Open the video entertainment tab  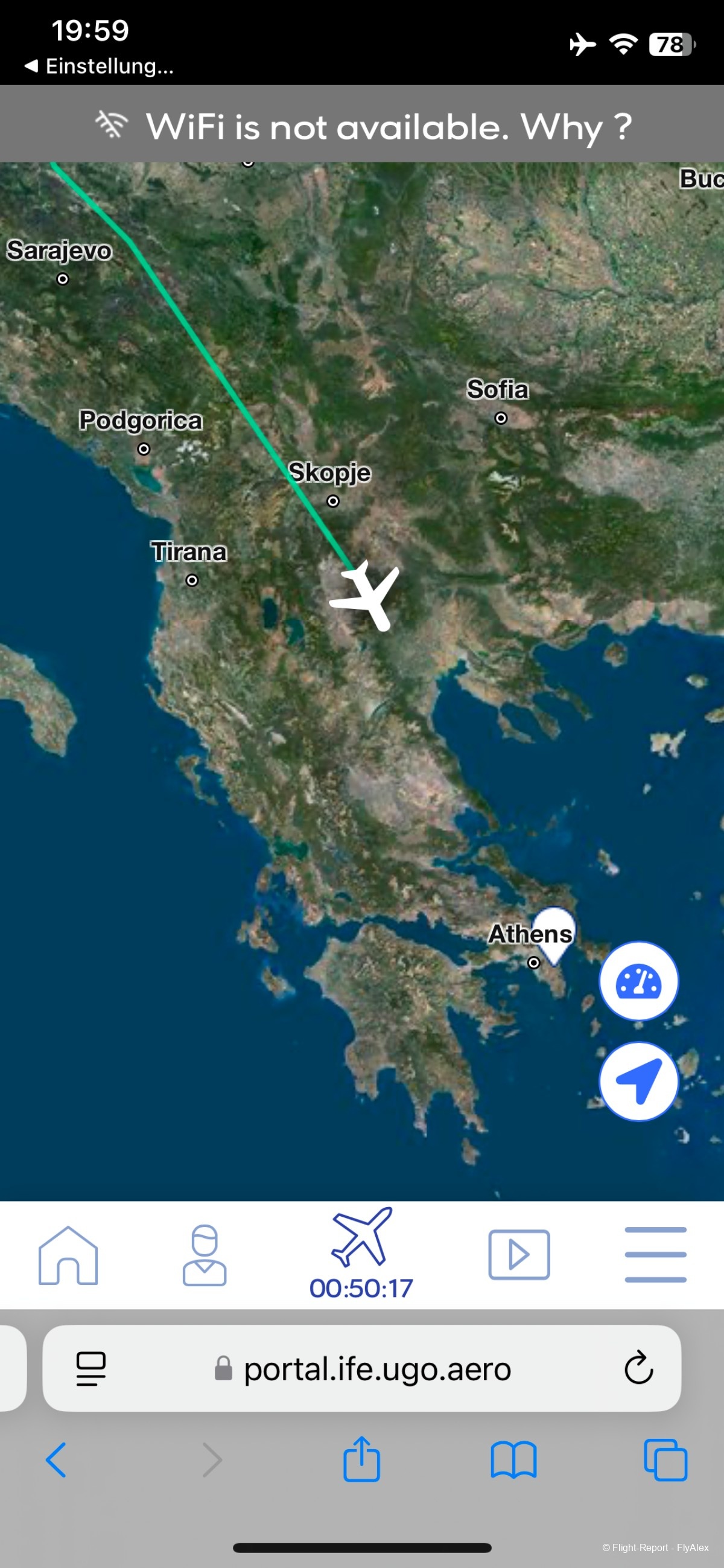518,1255
